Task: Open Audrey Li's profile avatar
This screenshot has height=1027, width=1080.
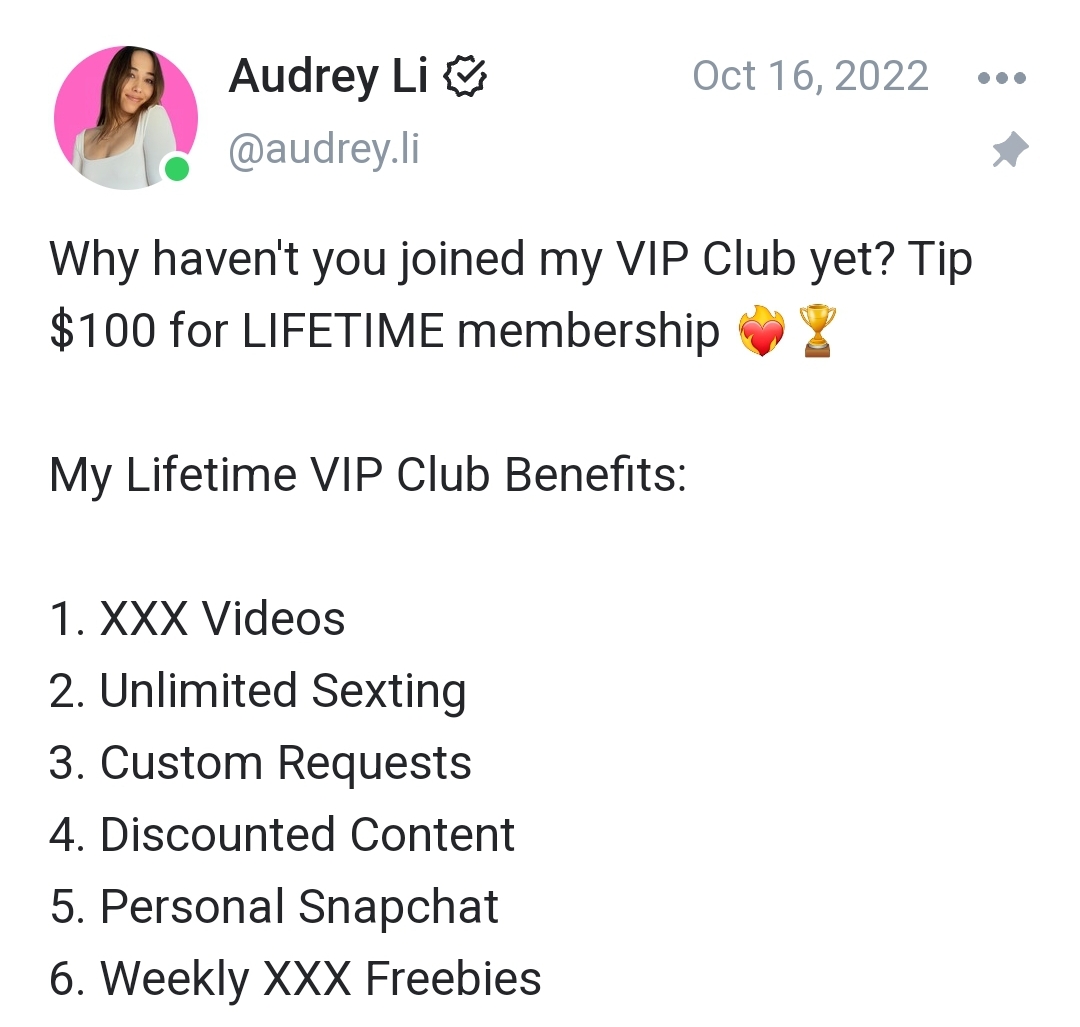Action: (x=125, y=117)
